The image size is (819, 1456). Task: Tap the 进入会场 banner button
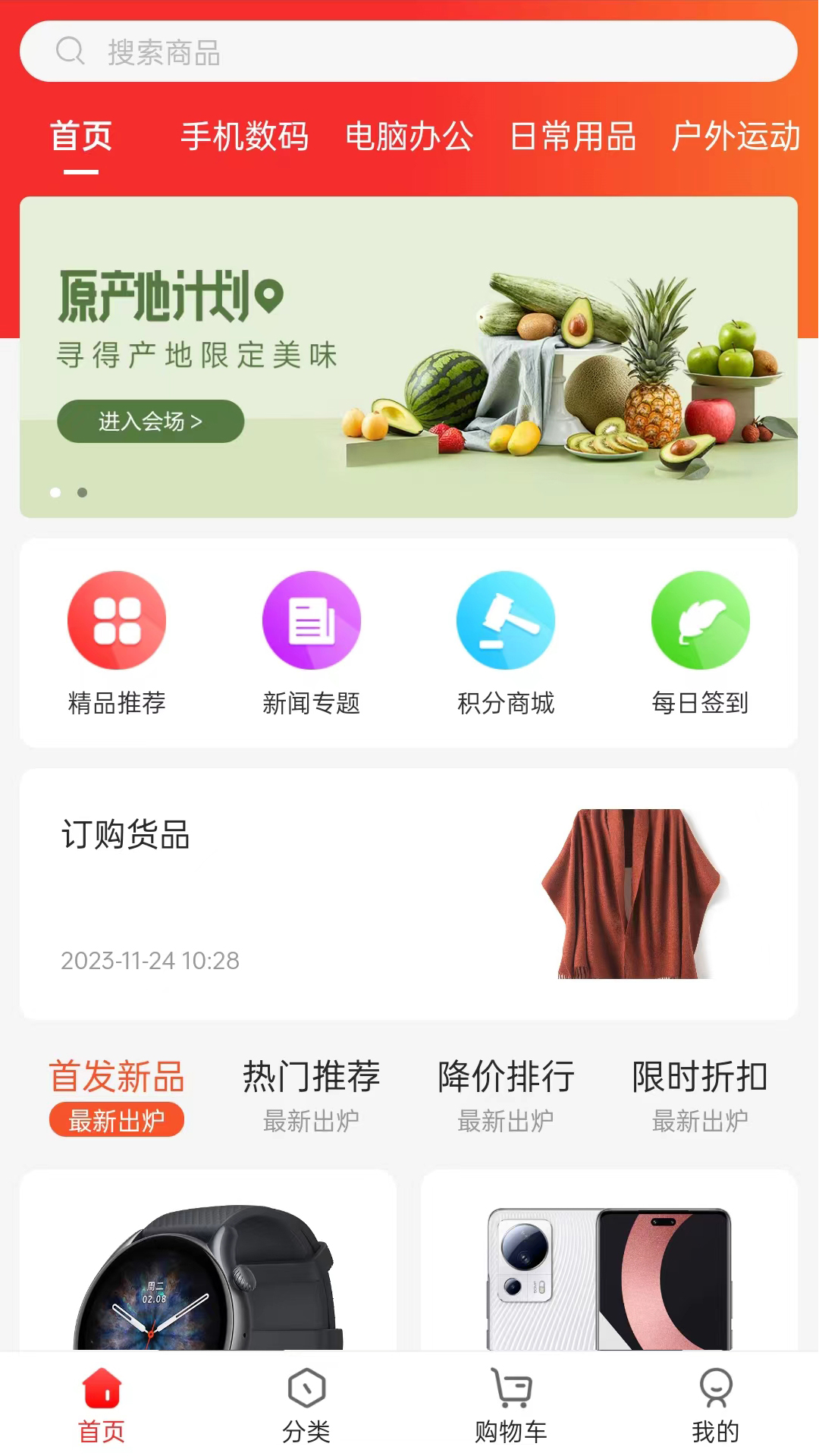150,422
